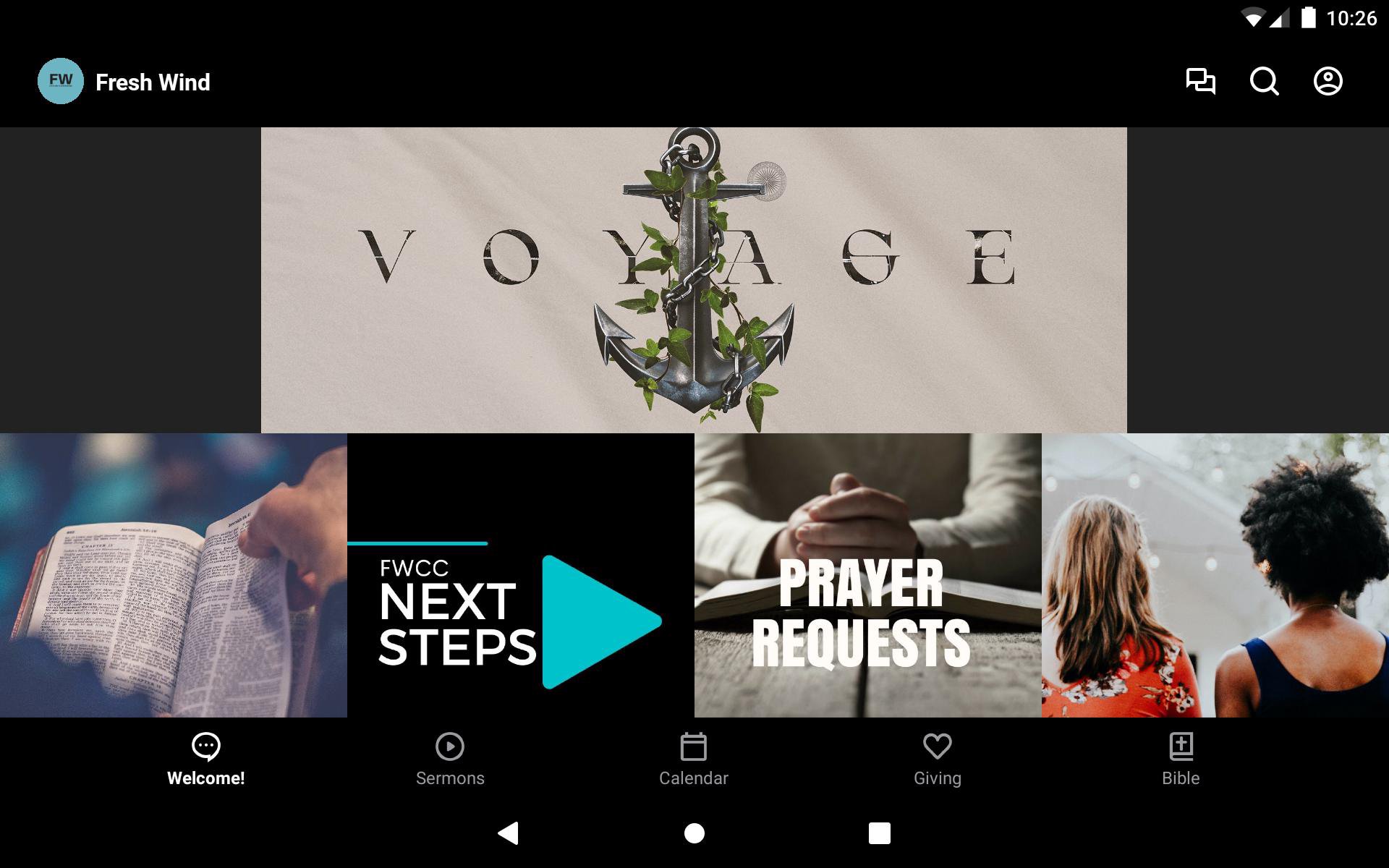Go to the Calendar tab
Image resolution: width=1389 pixels, height=868 pixels.
pos(694,759)
